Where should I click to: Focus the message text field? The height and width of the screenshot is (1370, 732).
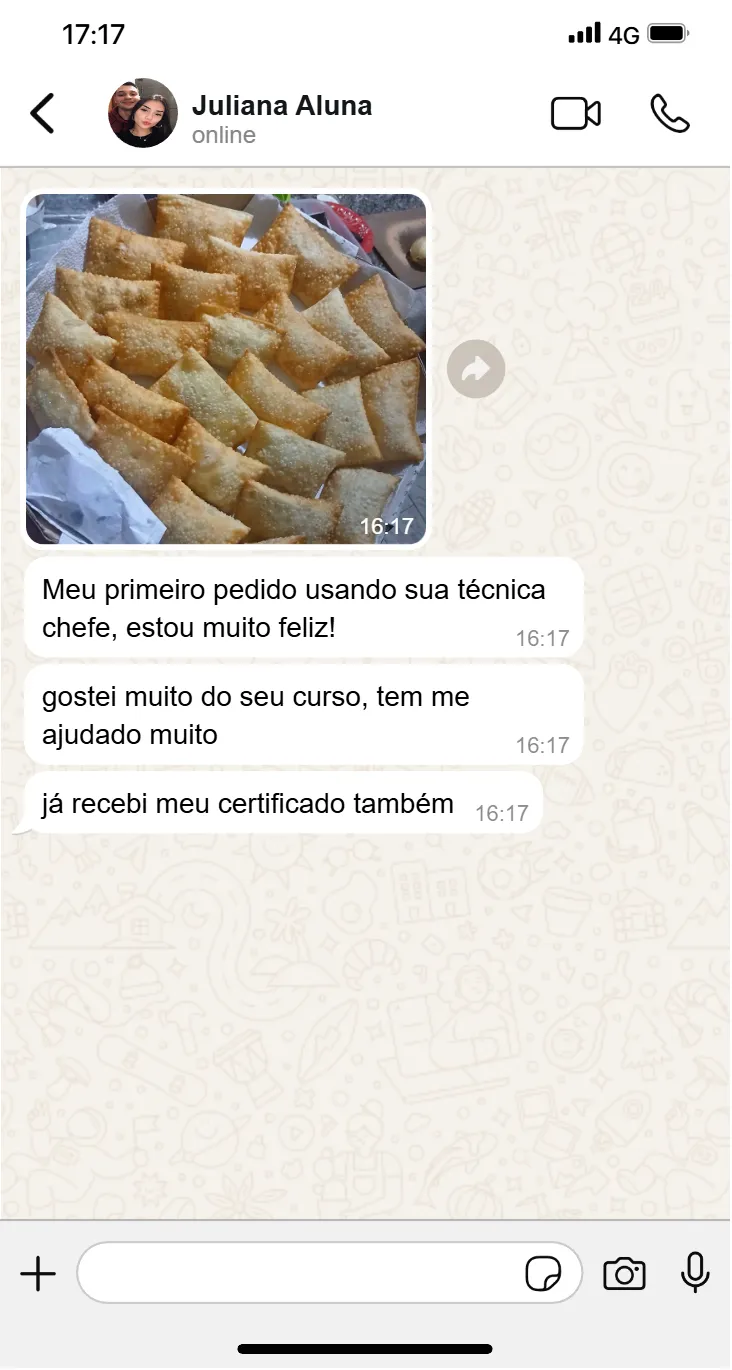pyautogui.click(x=300, y=1274)
